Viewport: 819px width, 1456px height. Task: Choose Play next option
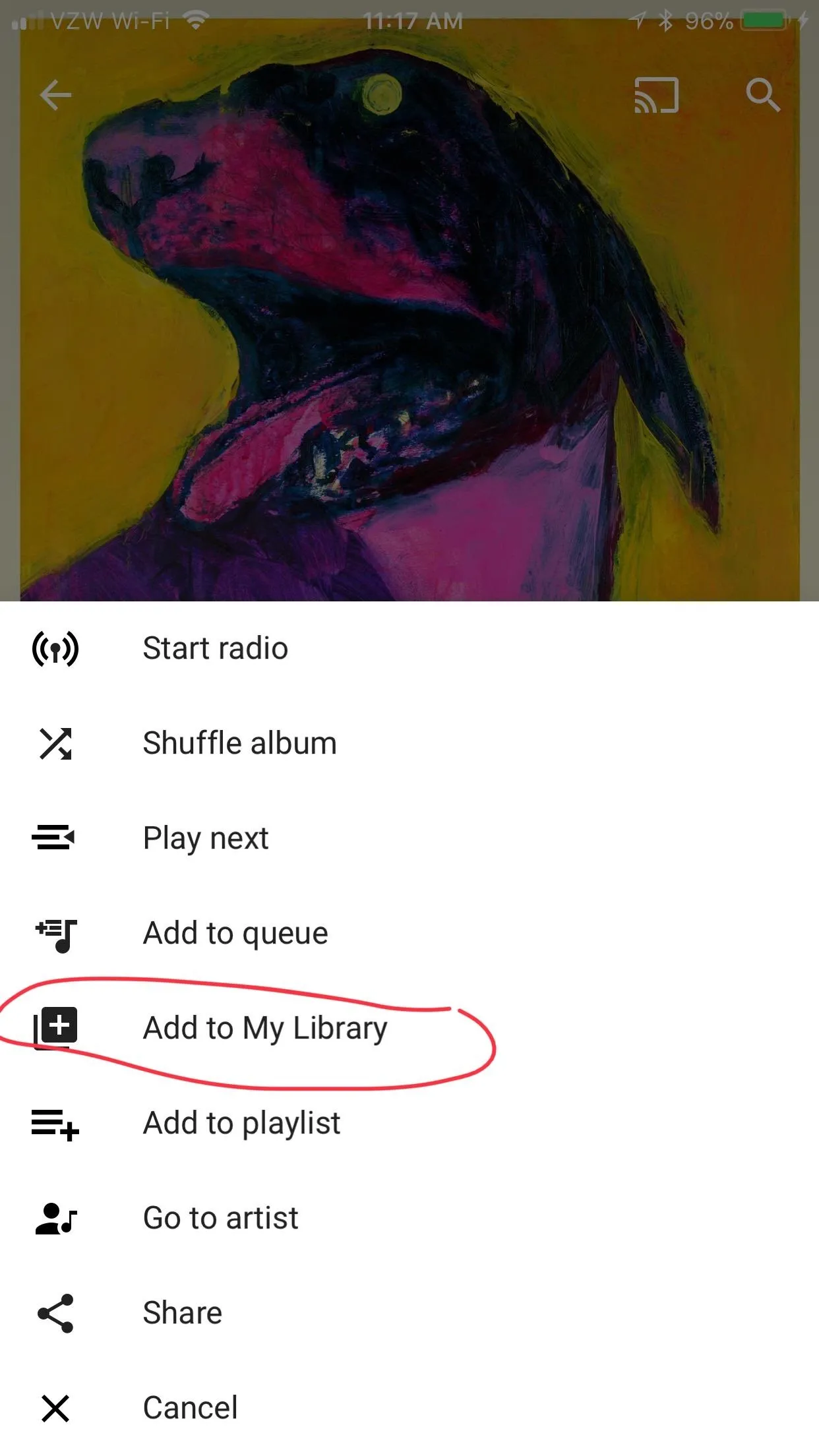coord(409,838)
